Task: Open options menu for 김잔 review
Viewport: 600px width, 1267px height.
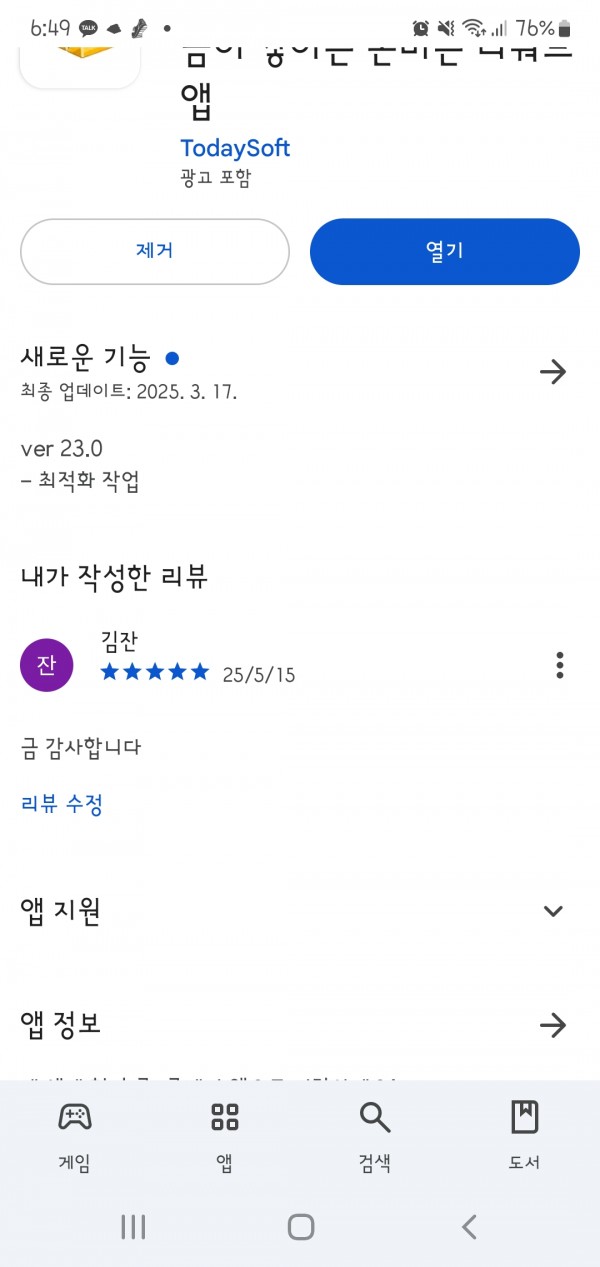Action: click(x=560, y=665)
